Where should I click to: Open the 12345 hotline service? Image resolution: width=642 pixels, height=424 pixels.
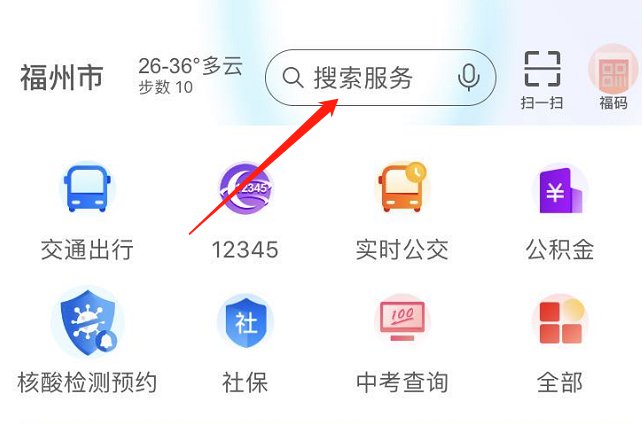click(245, 212)
